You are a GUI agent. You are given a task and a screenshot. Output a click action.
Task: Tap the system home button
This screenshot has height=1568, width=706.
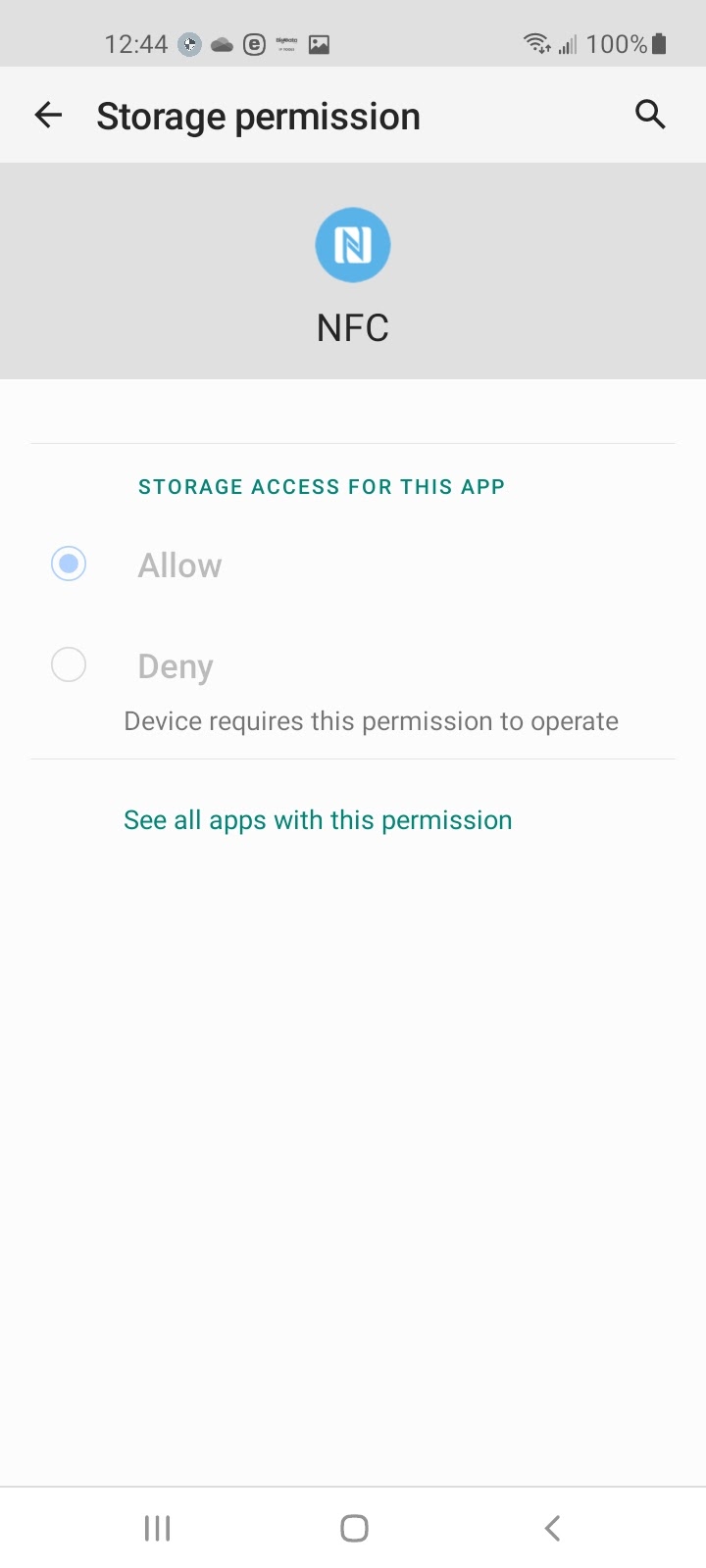coord(354,1528)
